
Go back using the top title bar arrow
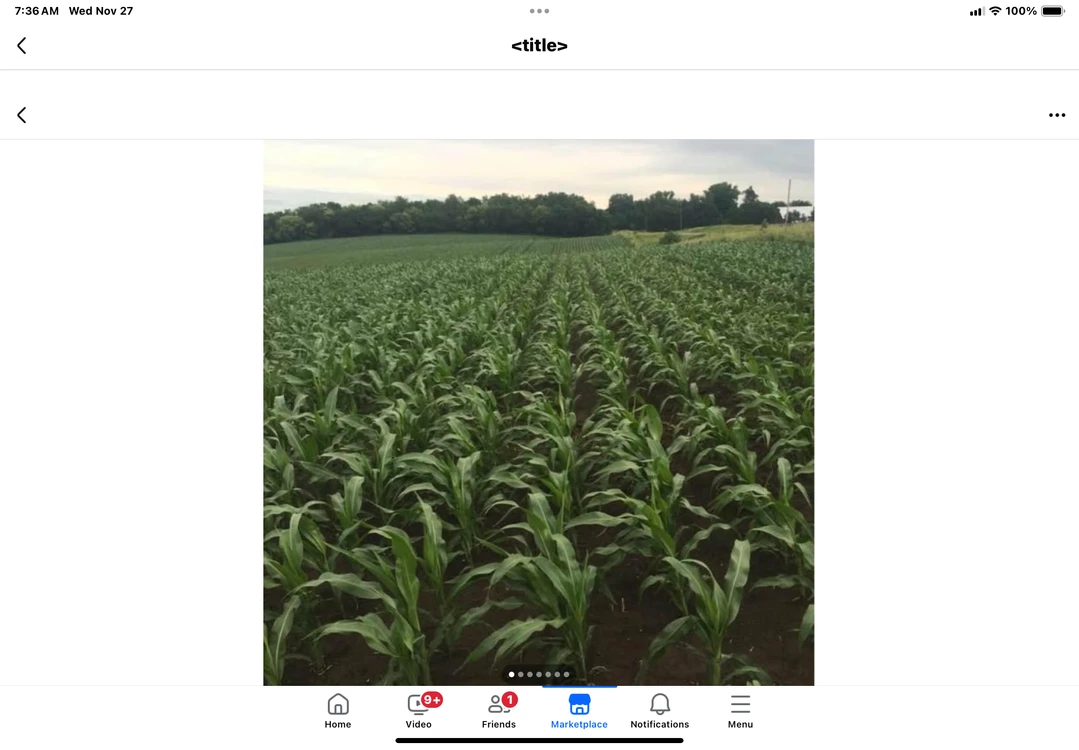click(x=22, y=45)
